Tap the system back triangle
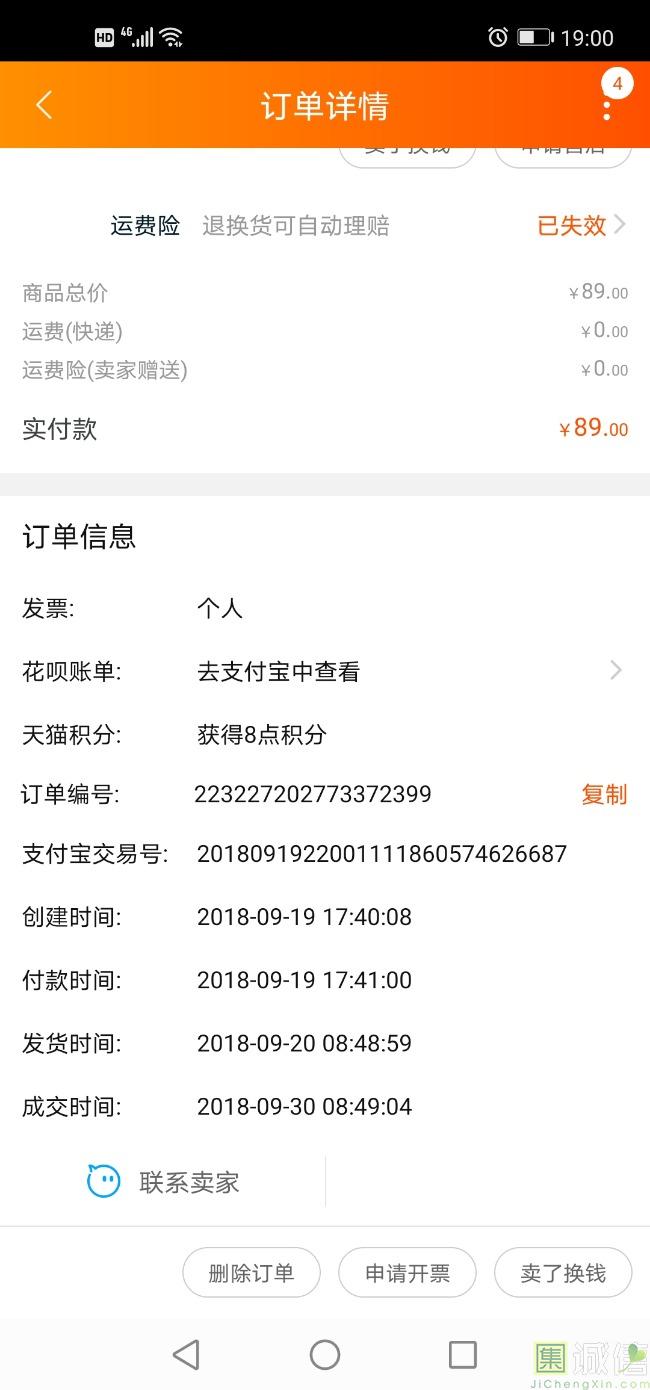The image size is (650, 1390). [x=186, y=1354]
